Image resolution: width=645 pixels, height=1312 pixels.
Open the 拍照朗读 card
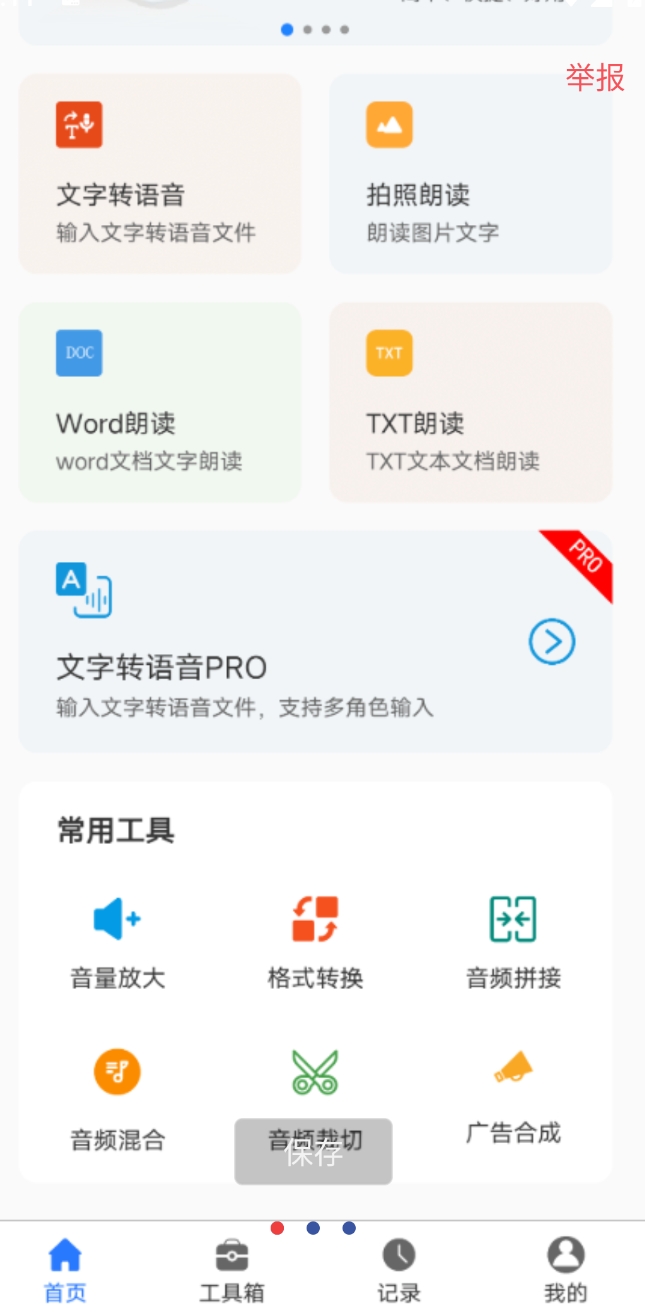click(470, 173)
